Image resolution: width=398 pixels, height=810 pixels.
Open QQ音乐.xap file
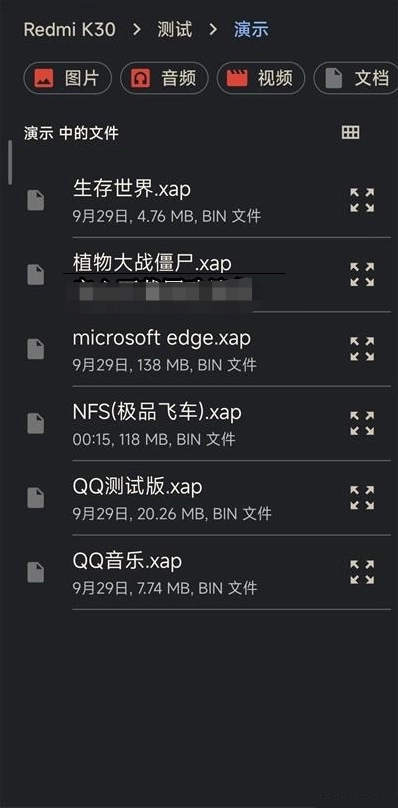[207, 572]
